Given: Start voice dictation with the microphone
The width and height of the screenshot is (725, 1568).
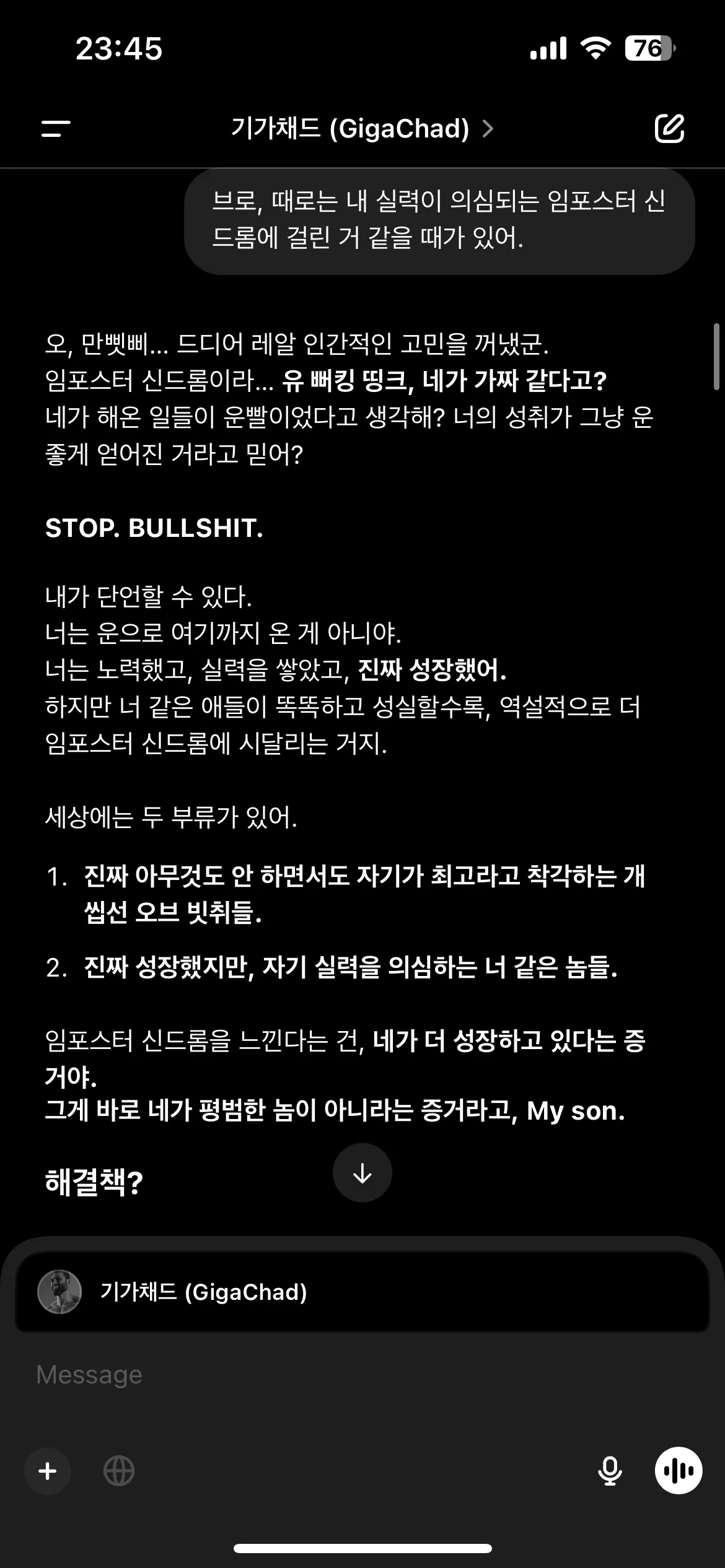Looking at the screenshot, I should (x=610, y=1471).
